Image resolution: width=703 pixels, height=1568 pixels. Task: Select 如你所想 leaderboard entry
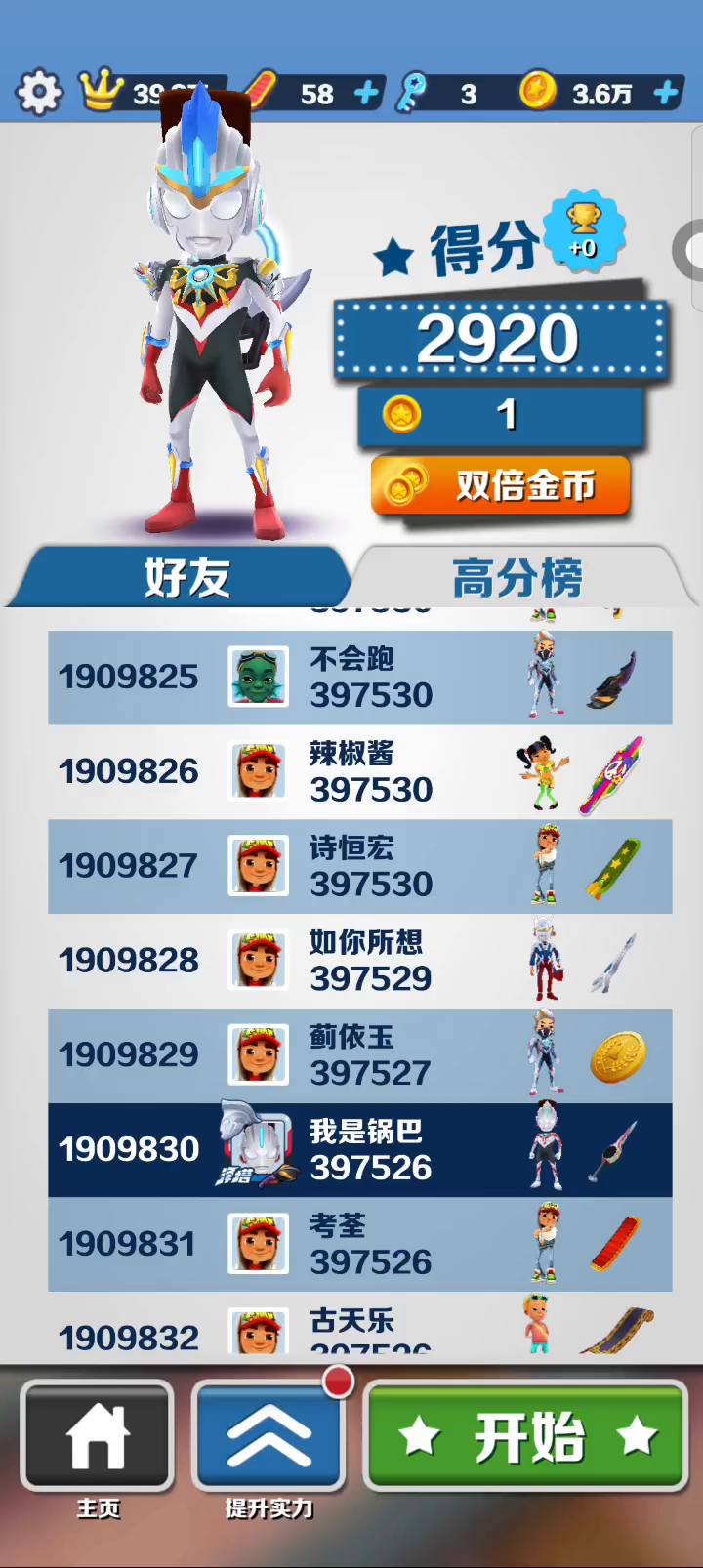pos(359,961)
